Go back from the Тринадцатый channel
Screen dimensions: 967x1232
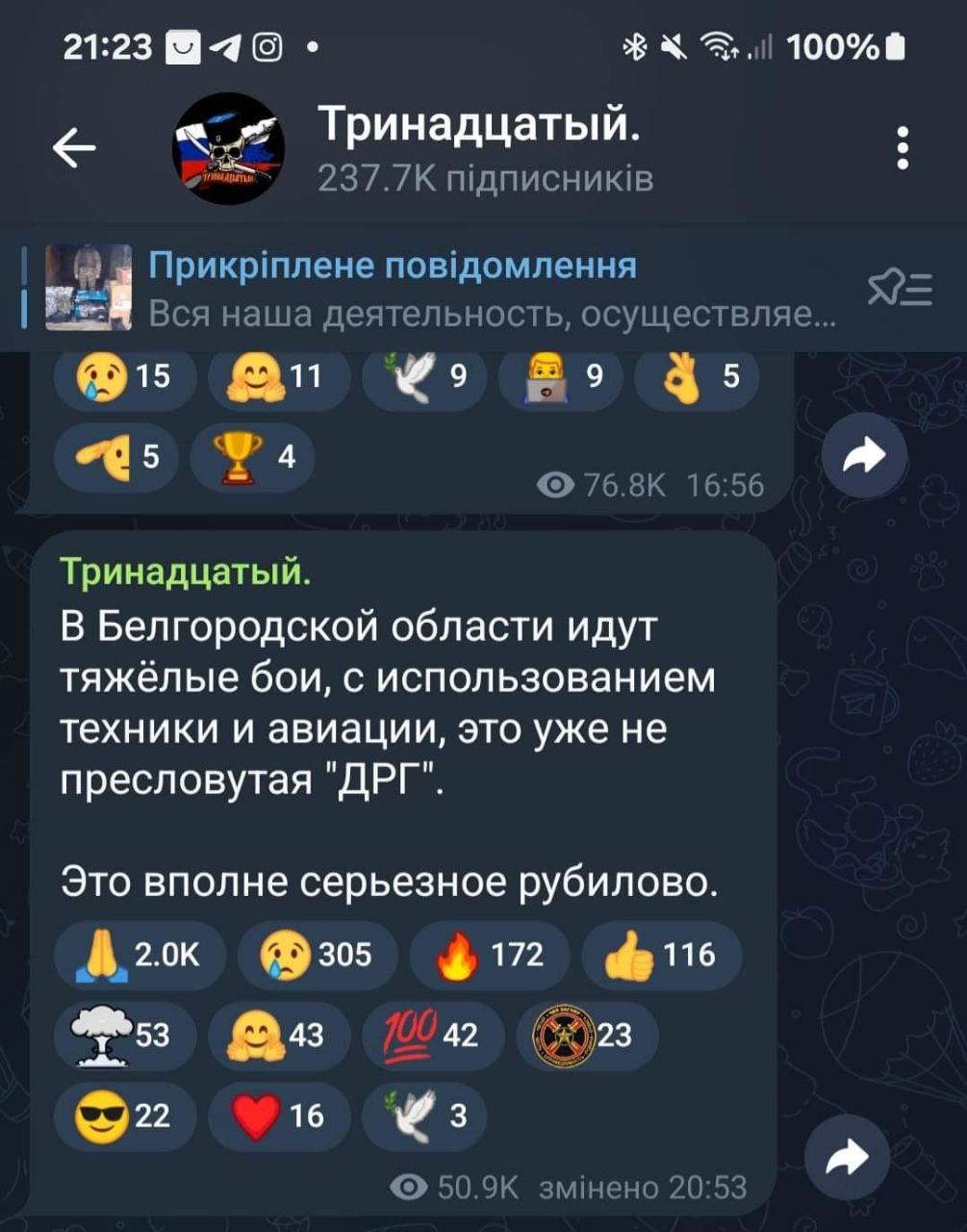[74, 148]
